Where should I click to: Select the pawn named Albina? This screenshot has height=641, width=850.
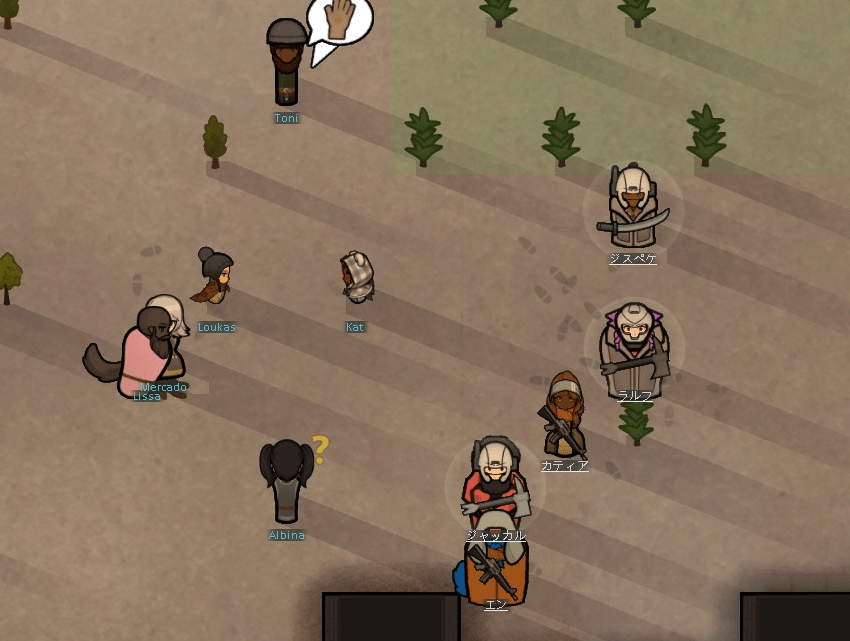coord(286,482)
